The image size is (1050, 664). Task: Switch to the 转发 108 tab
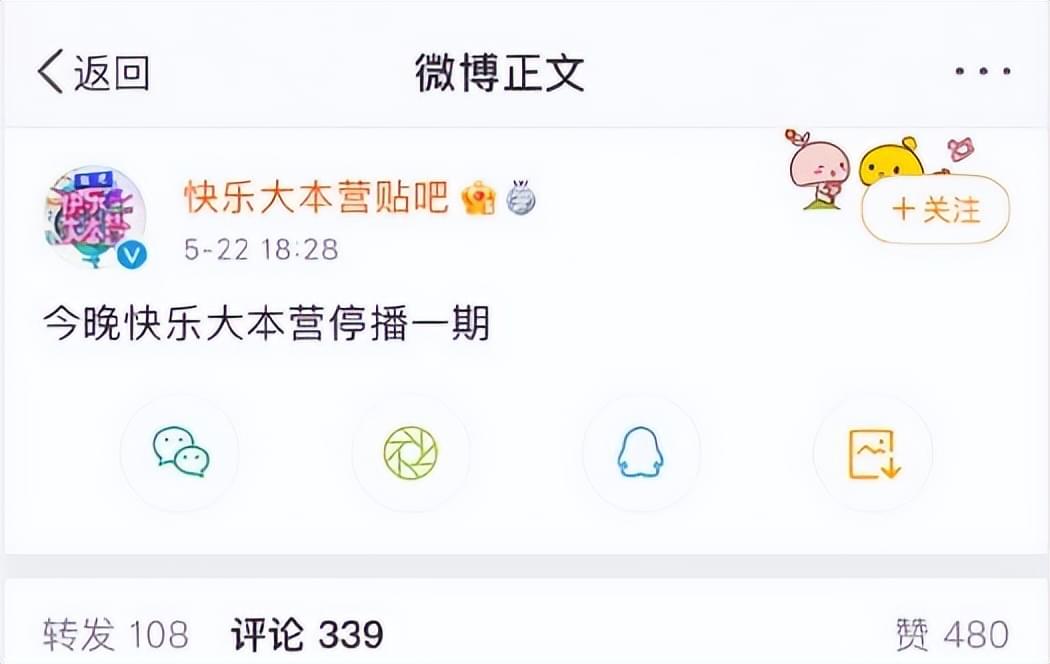click(116, 634)
